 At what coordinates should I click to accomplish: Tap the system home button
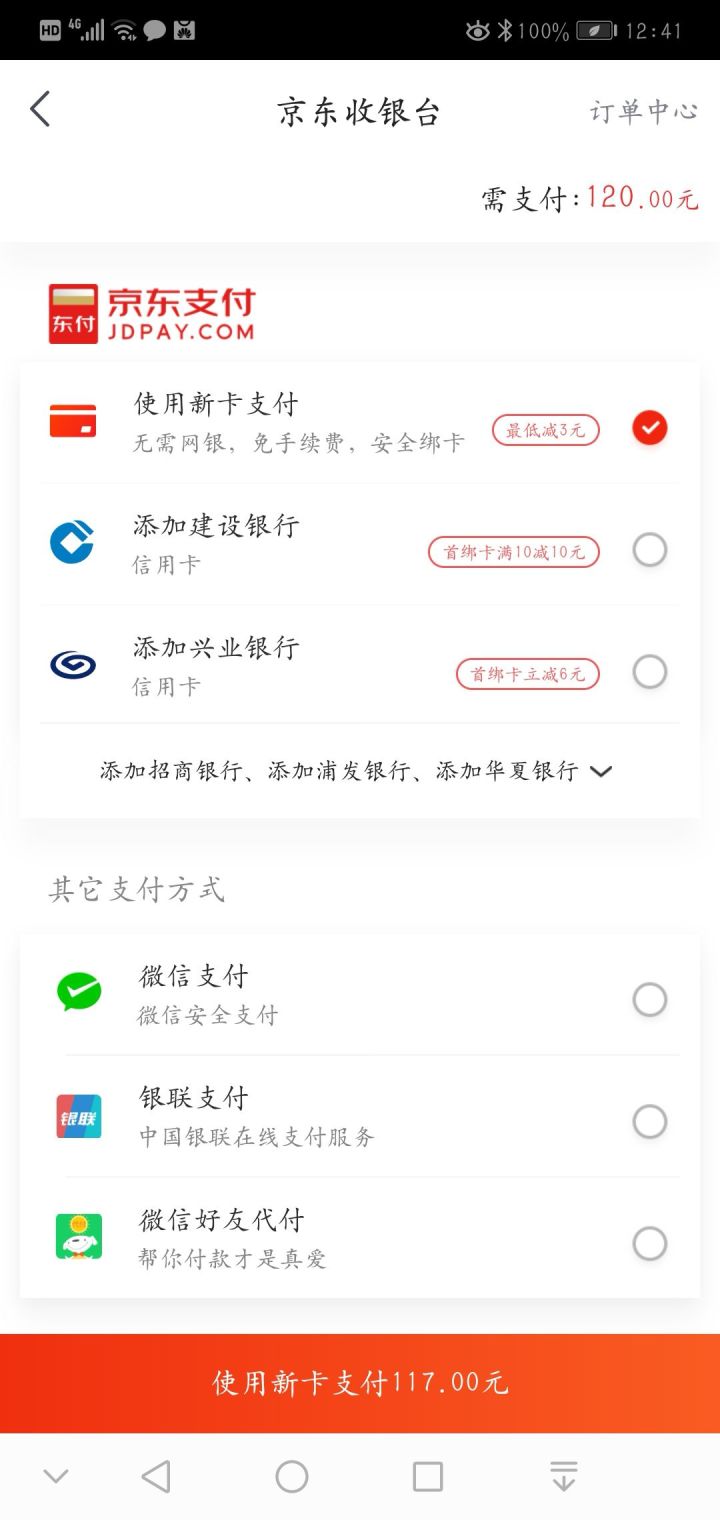(x=291, y=1476)
